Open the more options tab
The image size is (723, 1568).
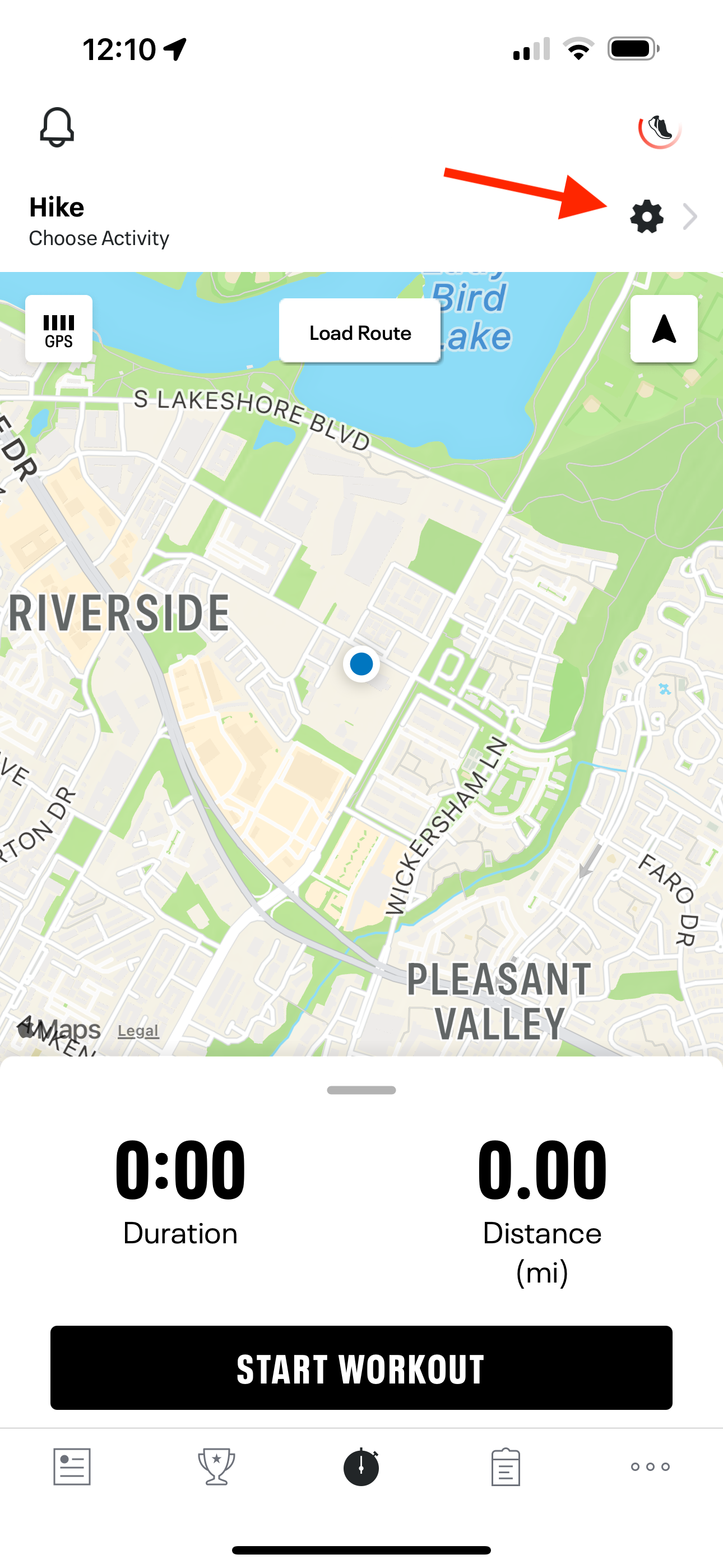coord(650,1466)
